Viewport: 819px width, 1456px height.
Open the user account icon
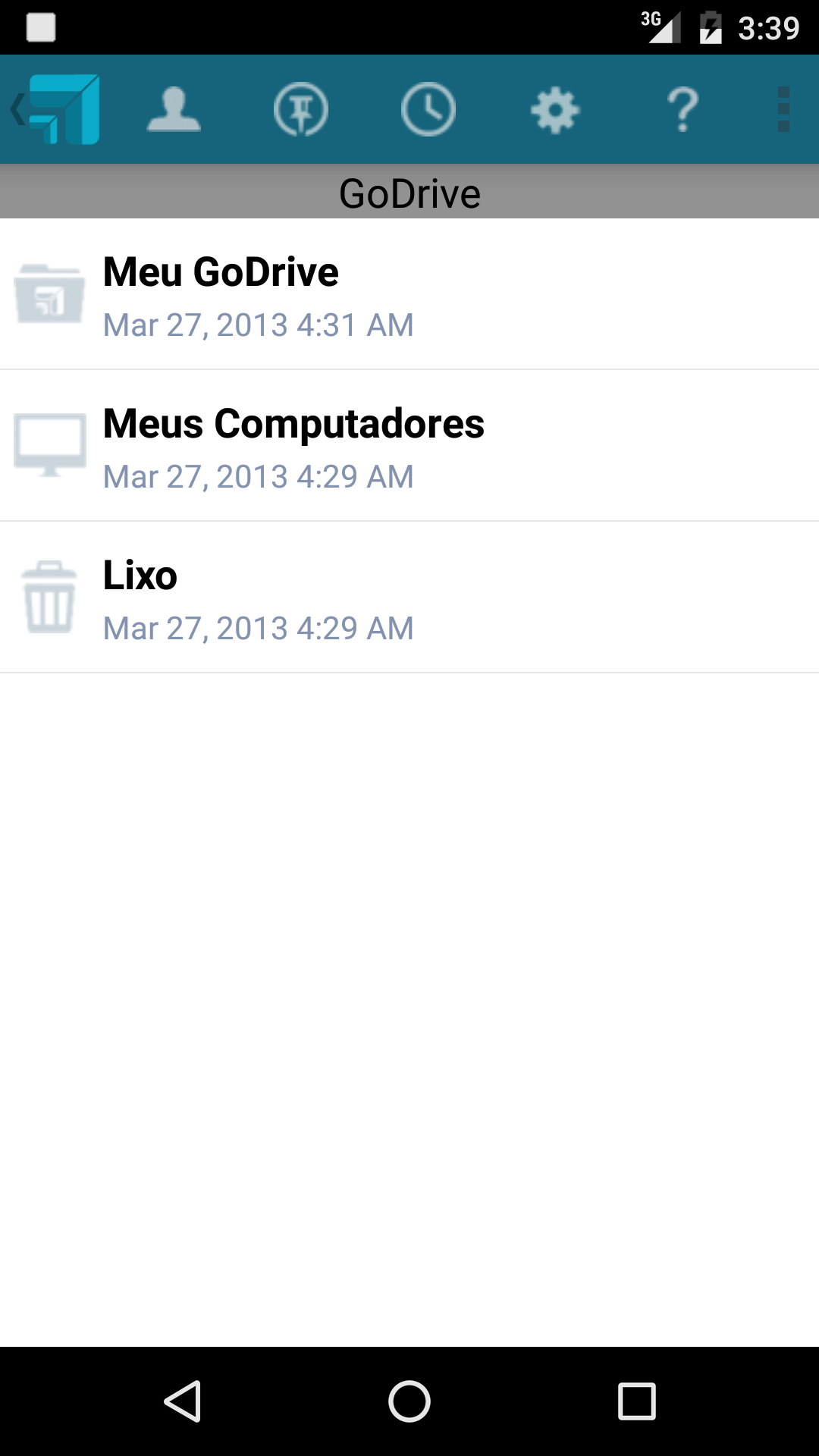coord(174,110)
